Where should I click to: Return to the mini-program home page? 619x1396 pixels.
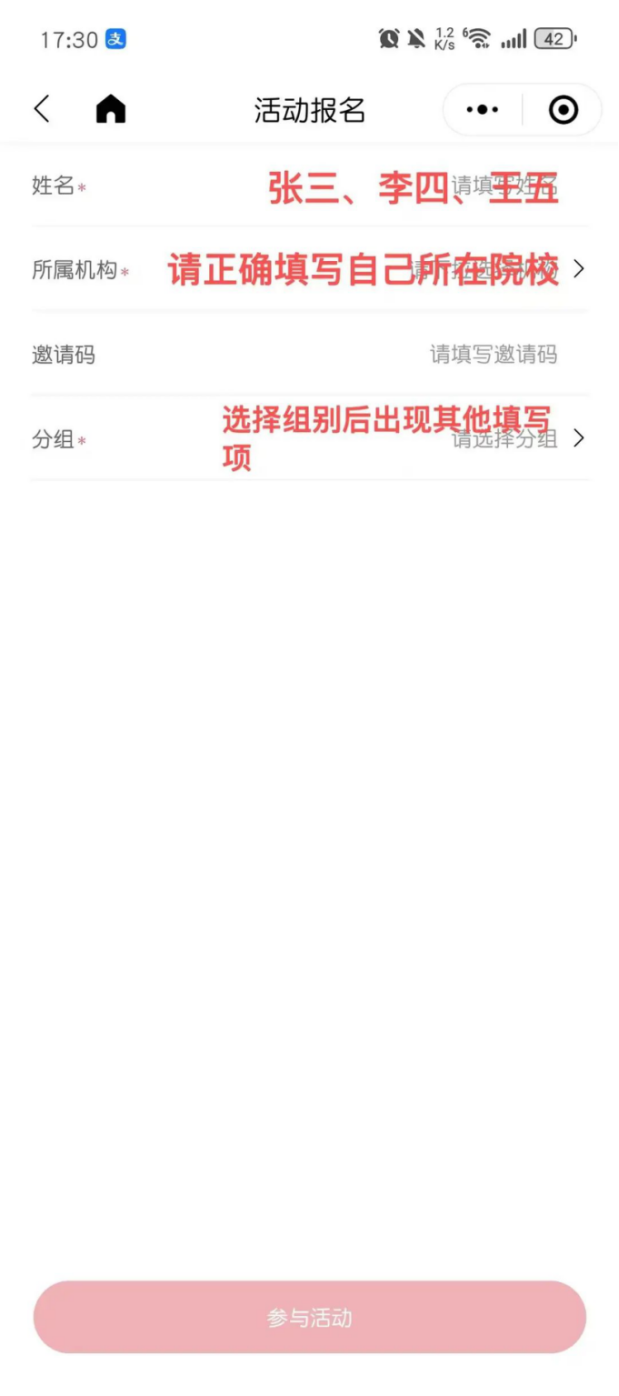(111, 109)
